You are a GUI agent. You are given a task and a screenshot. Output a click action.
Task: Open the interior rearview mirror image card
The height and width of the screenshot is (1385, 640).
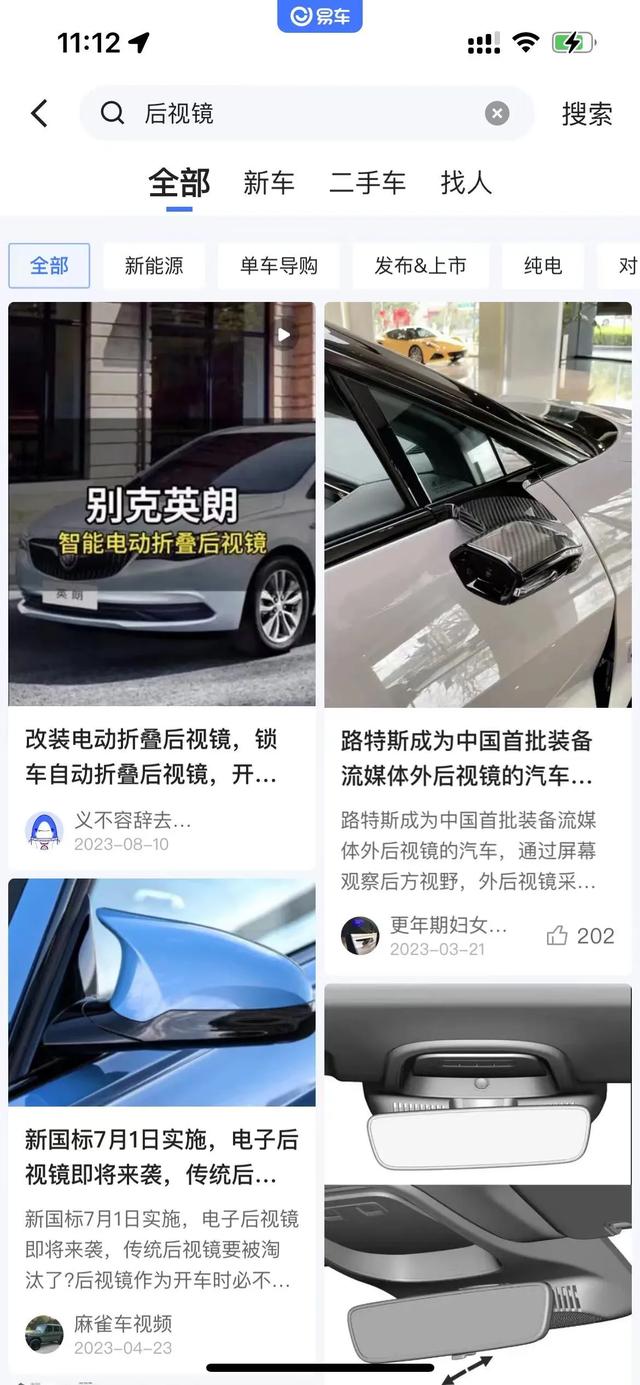[477, 1170]
